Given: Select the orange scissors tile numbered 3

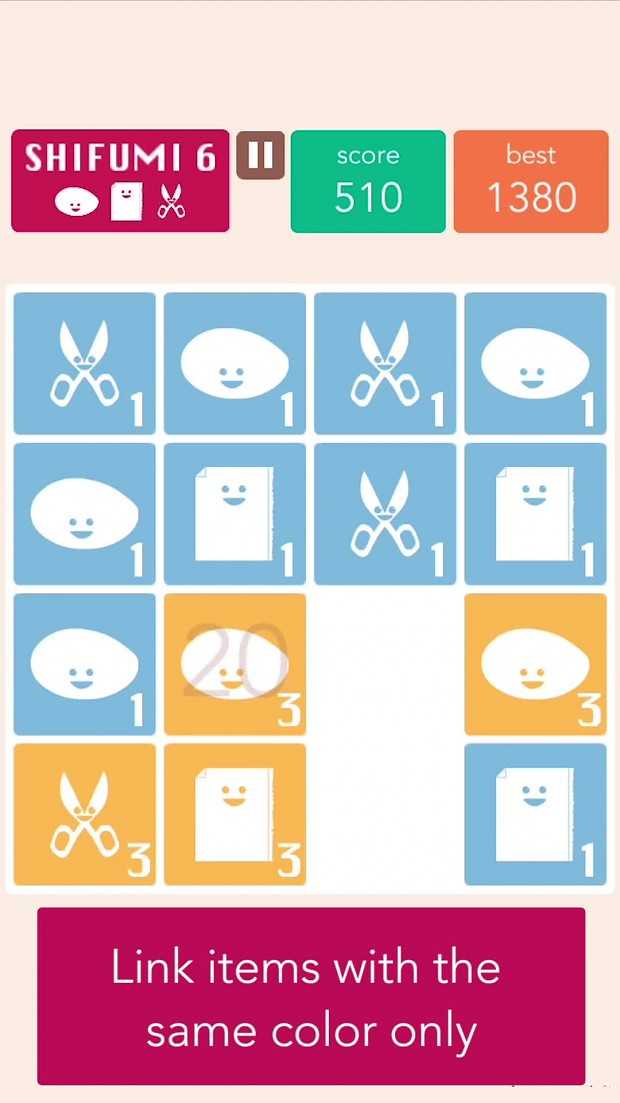Looking at the screenshot, I should pyautogui.click(x=84, y=814).
